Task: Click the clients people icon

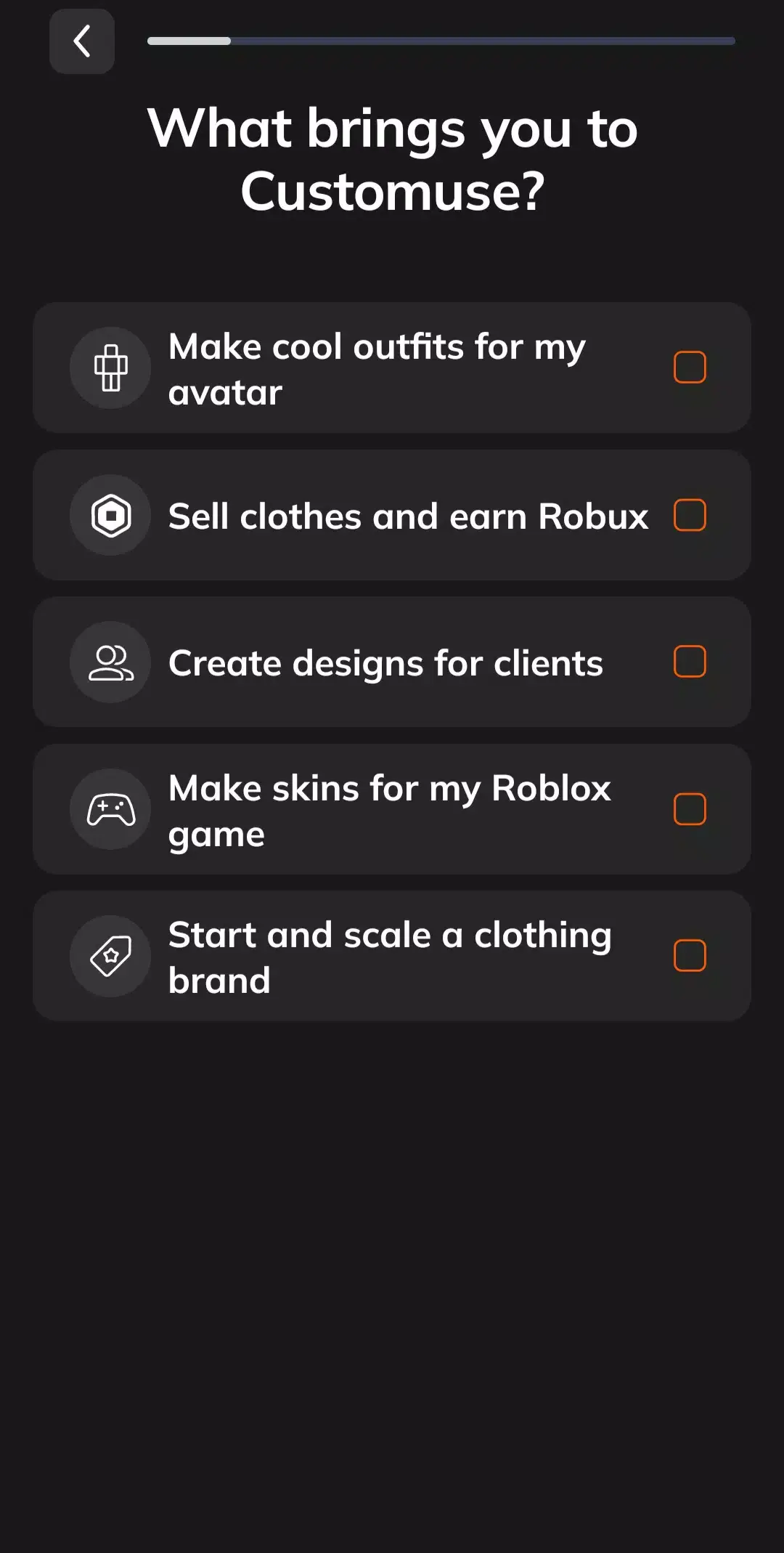Action: tap(110, 662)
